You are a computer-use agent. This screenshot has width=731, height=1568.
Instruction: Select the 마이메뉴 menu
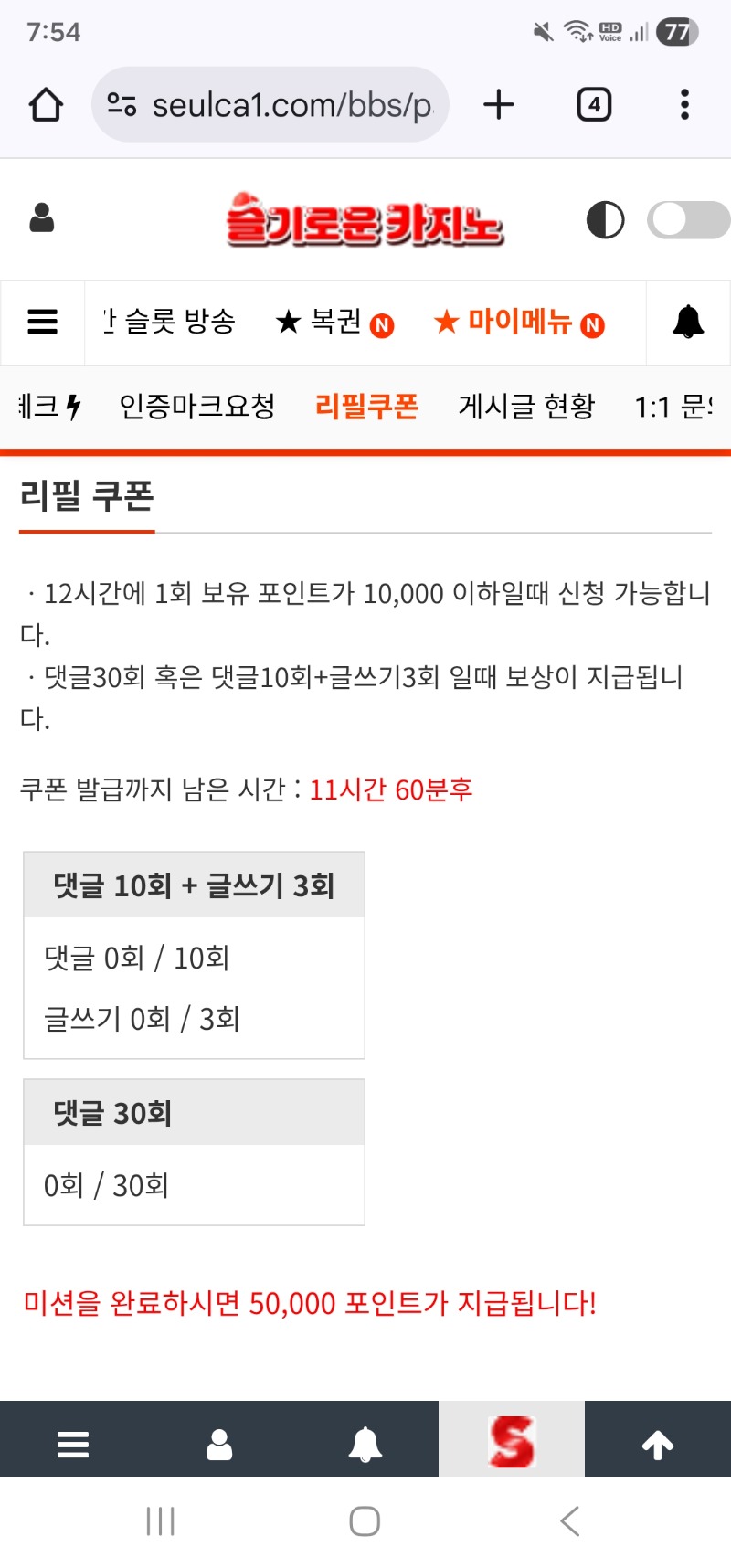518,322
